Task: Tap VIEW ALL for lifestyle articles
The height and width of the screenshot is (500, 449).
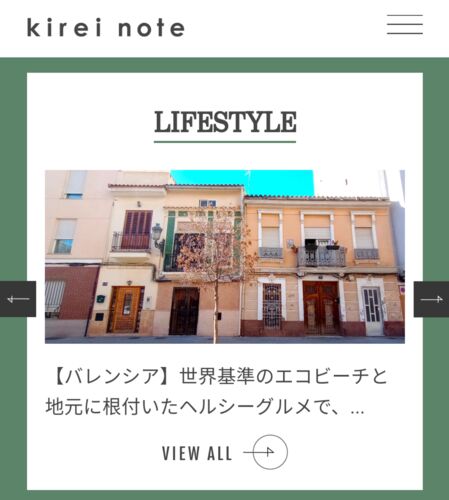Action: click(225, 452)
